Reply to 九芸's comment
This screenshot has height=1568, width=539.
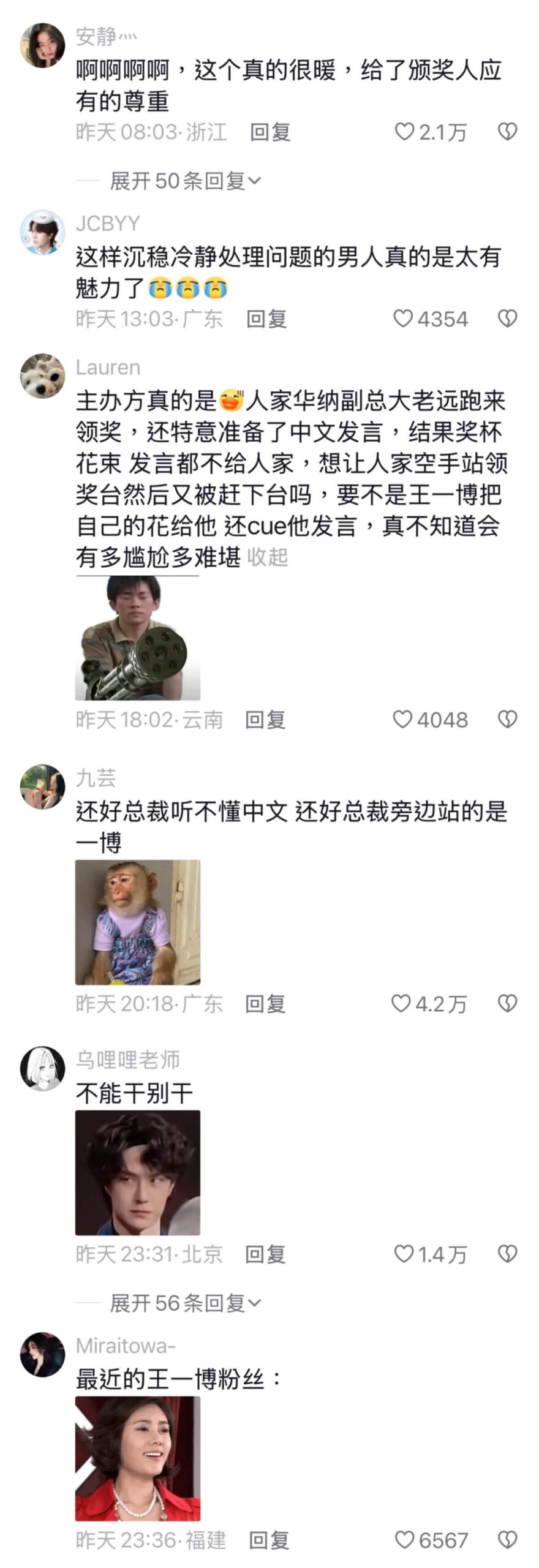[x=265, y=1004]
